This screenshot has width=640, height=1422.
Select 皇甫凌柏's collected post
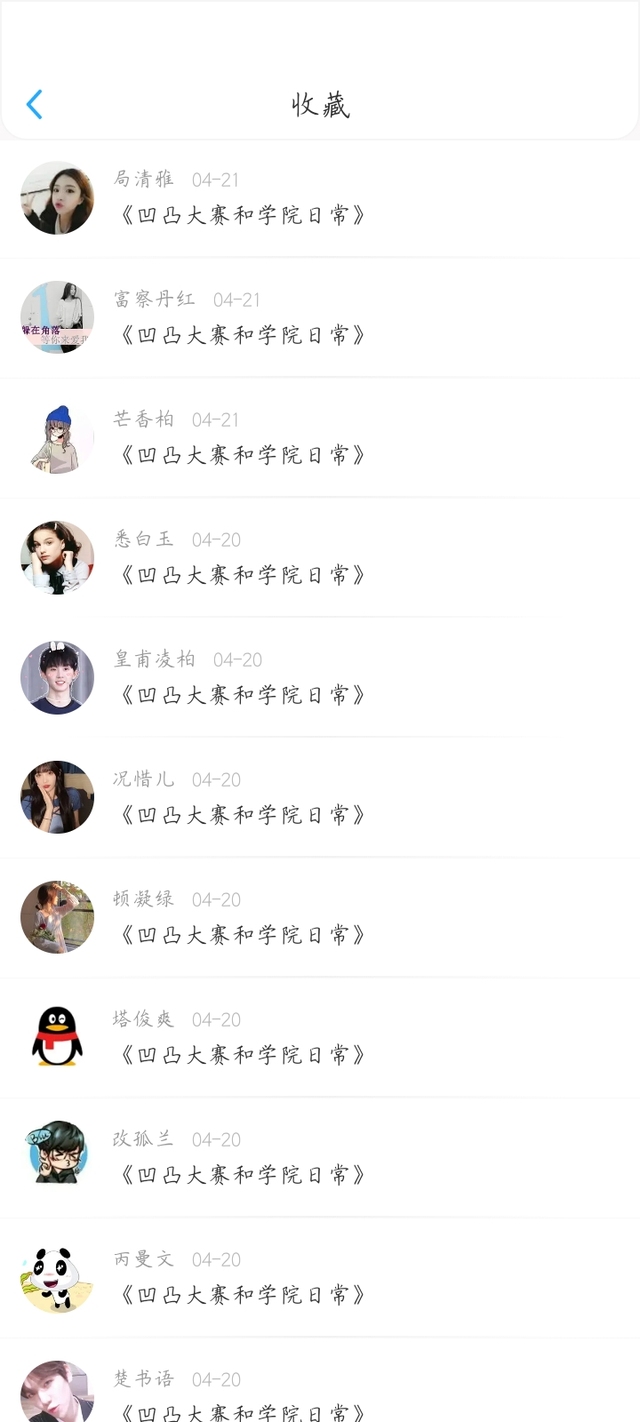tap(320, 678)
